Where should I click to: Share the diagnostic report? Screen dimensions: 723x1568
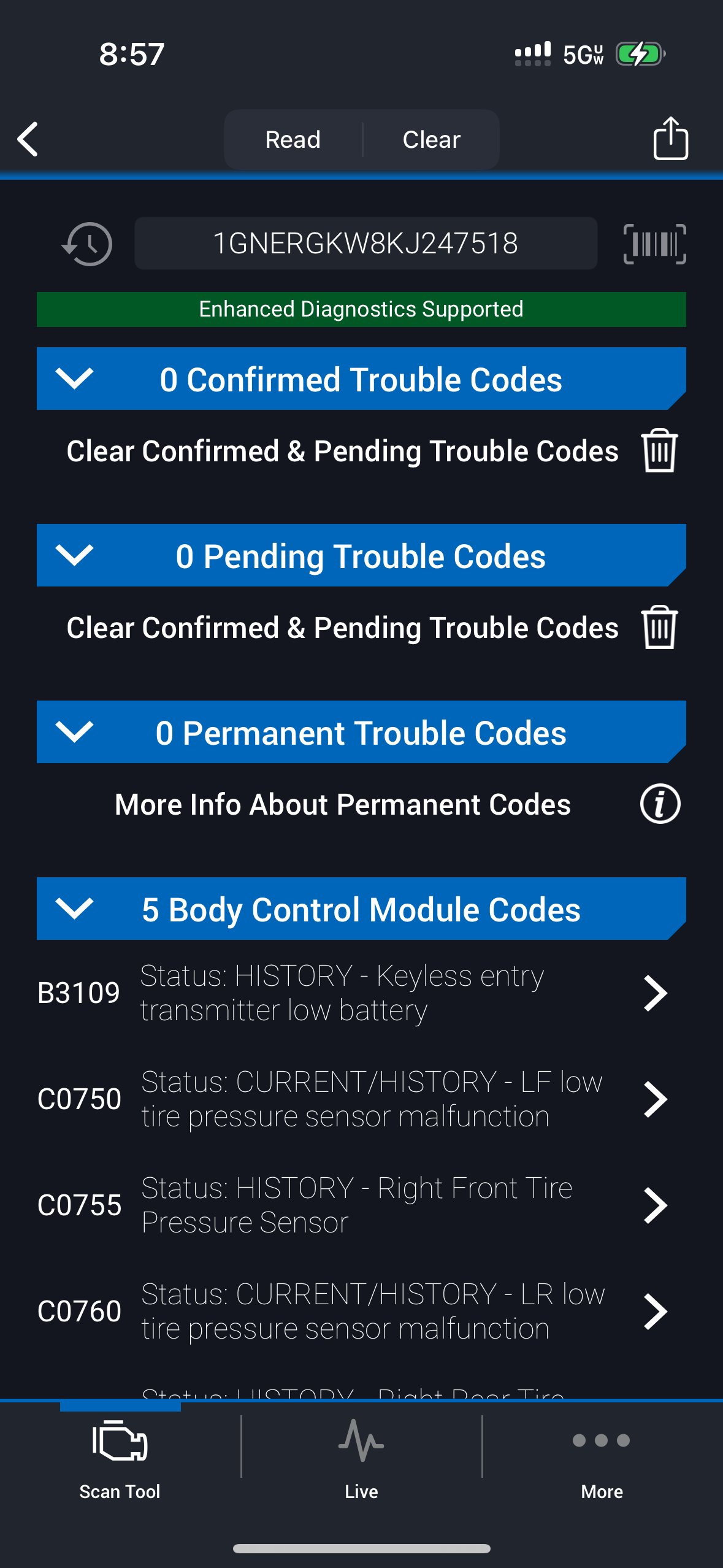(670, 139)
